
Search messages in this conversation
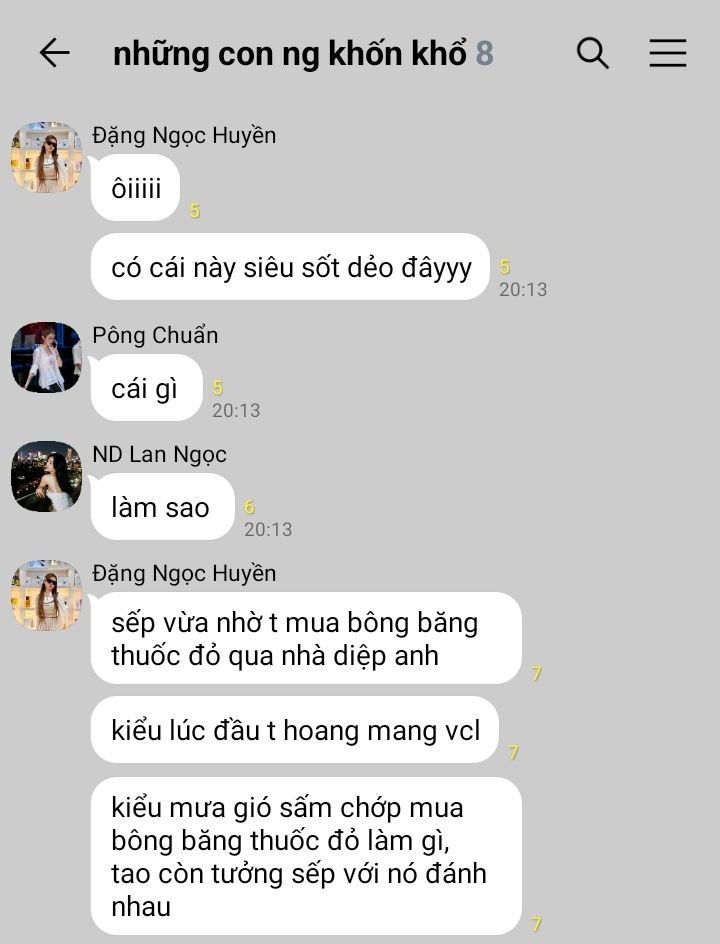pyautogui.click(x=592, y=53)
